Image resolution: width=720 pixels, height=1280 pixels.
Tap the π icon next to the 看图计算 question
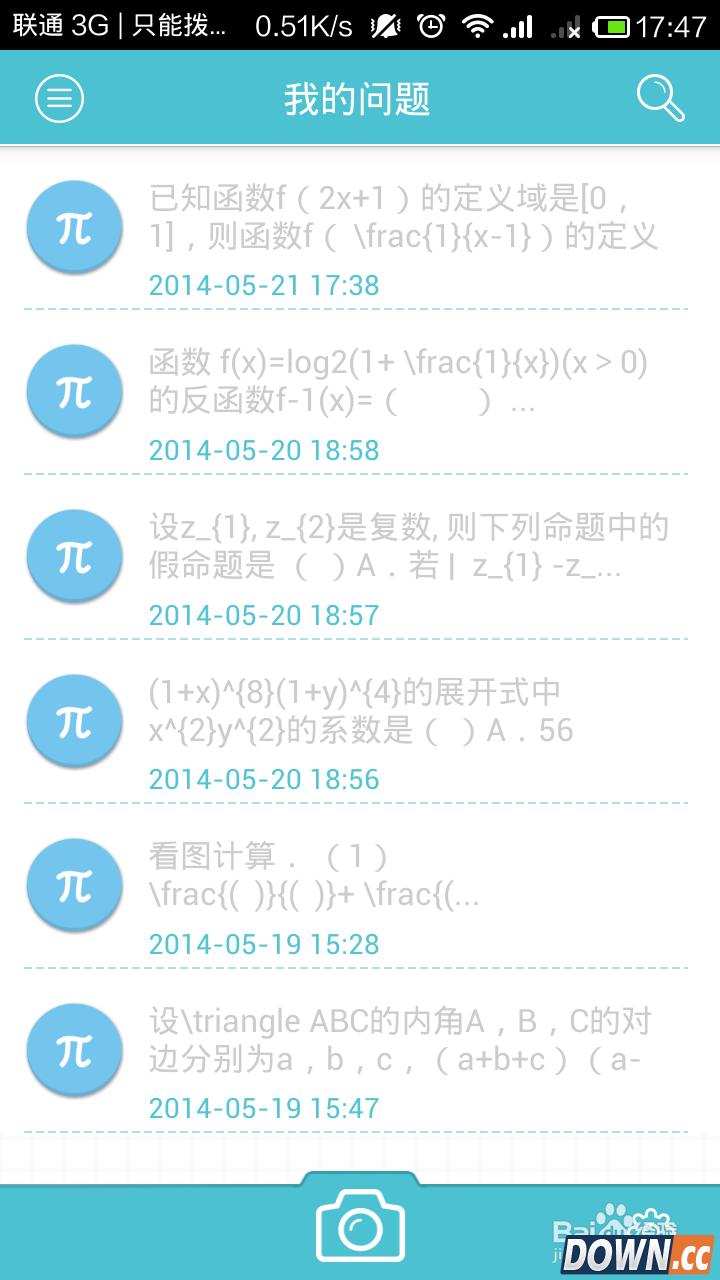(x=74, y=885)
